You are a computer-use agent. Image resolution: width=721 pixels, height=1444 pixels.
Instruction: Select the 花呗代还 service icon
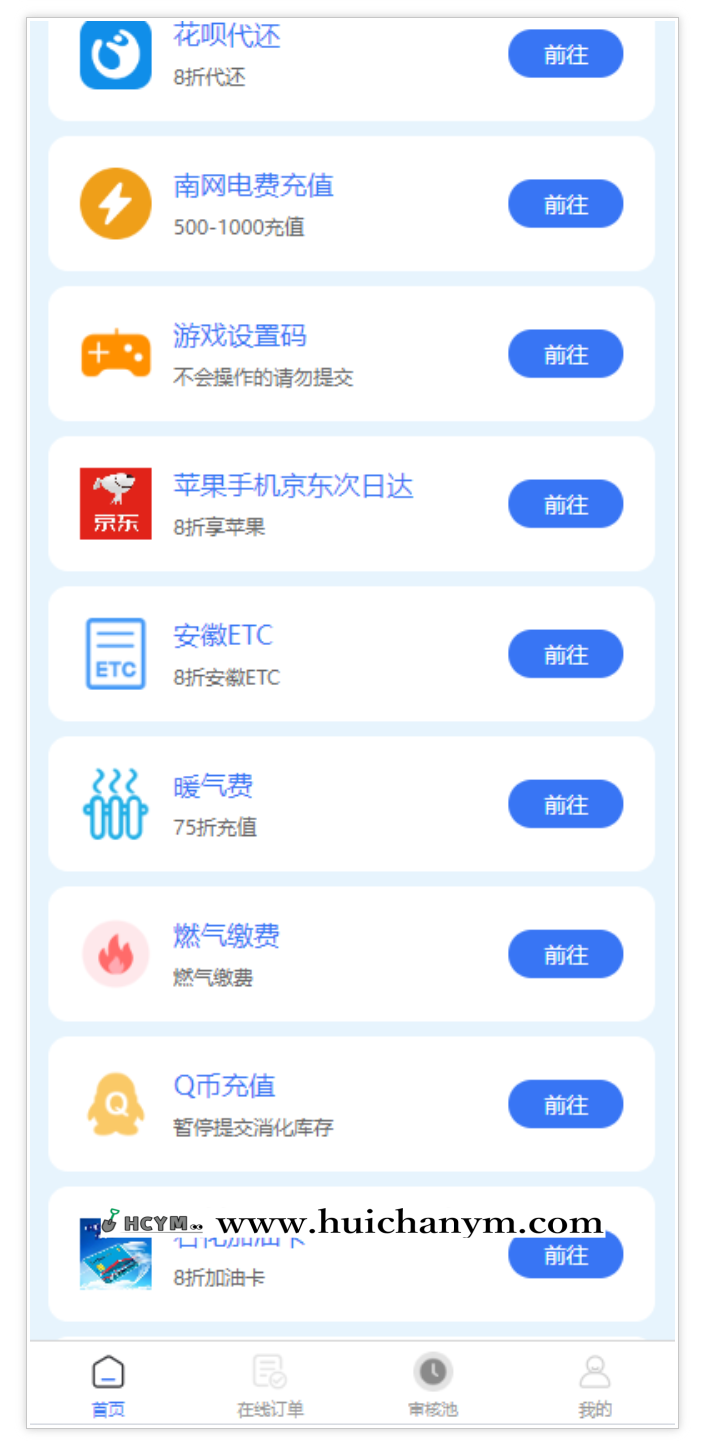pos(115,54)
